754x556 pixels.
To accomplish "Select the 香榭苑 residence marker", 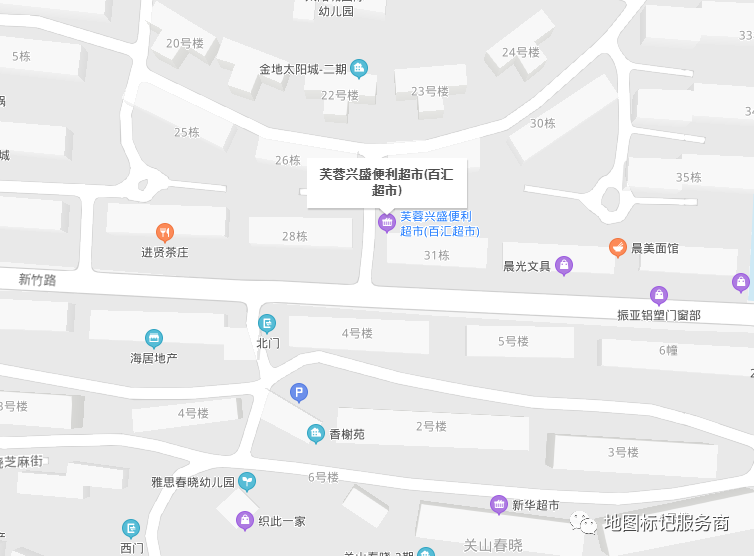I will pos(315,433).
